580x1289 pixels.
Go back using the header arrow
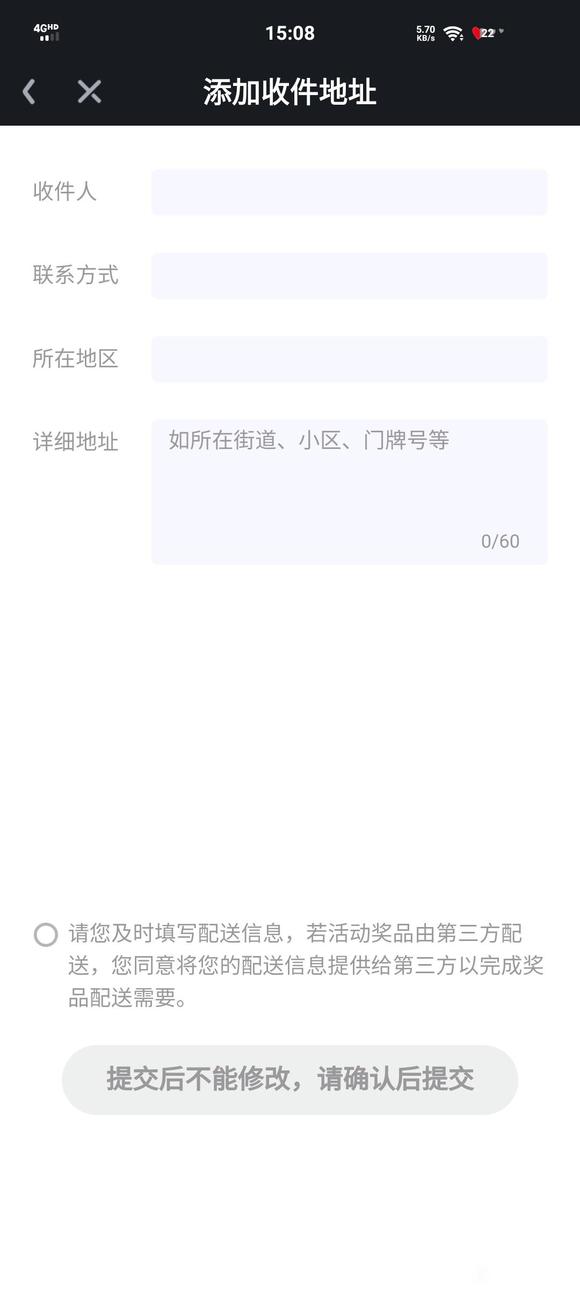(29, 92)
